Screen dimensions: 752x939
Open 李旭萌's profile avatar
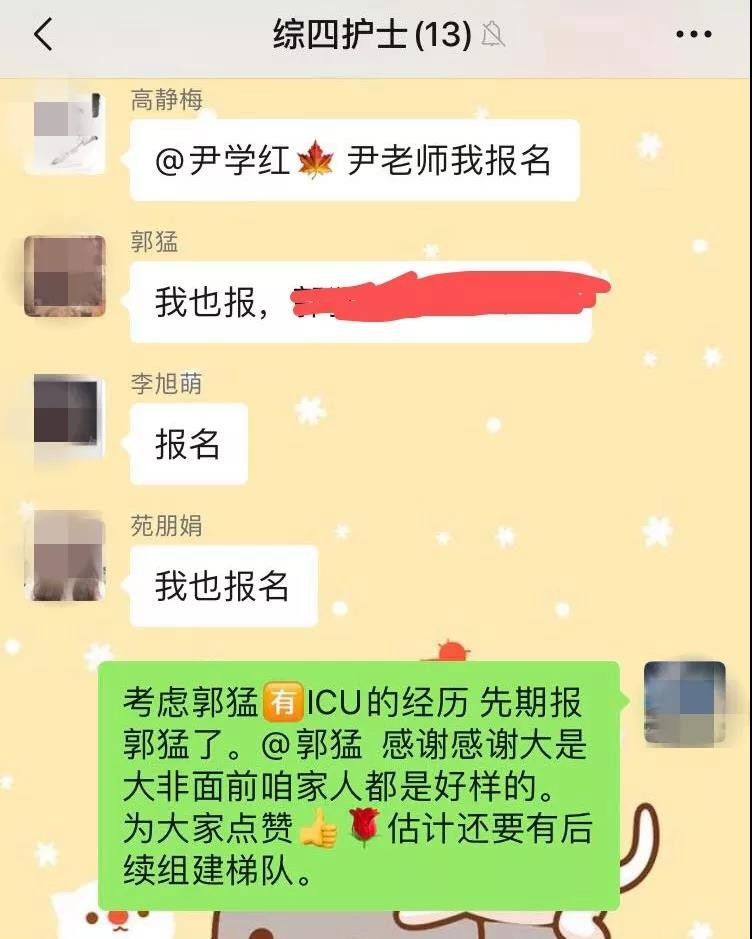coord(65,413)
